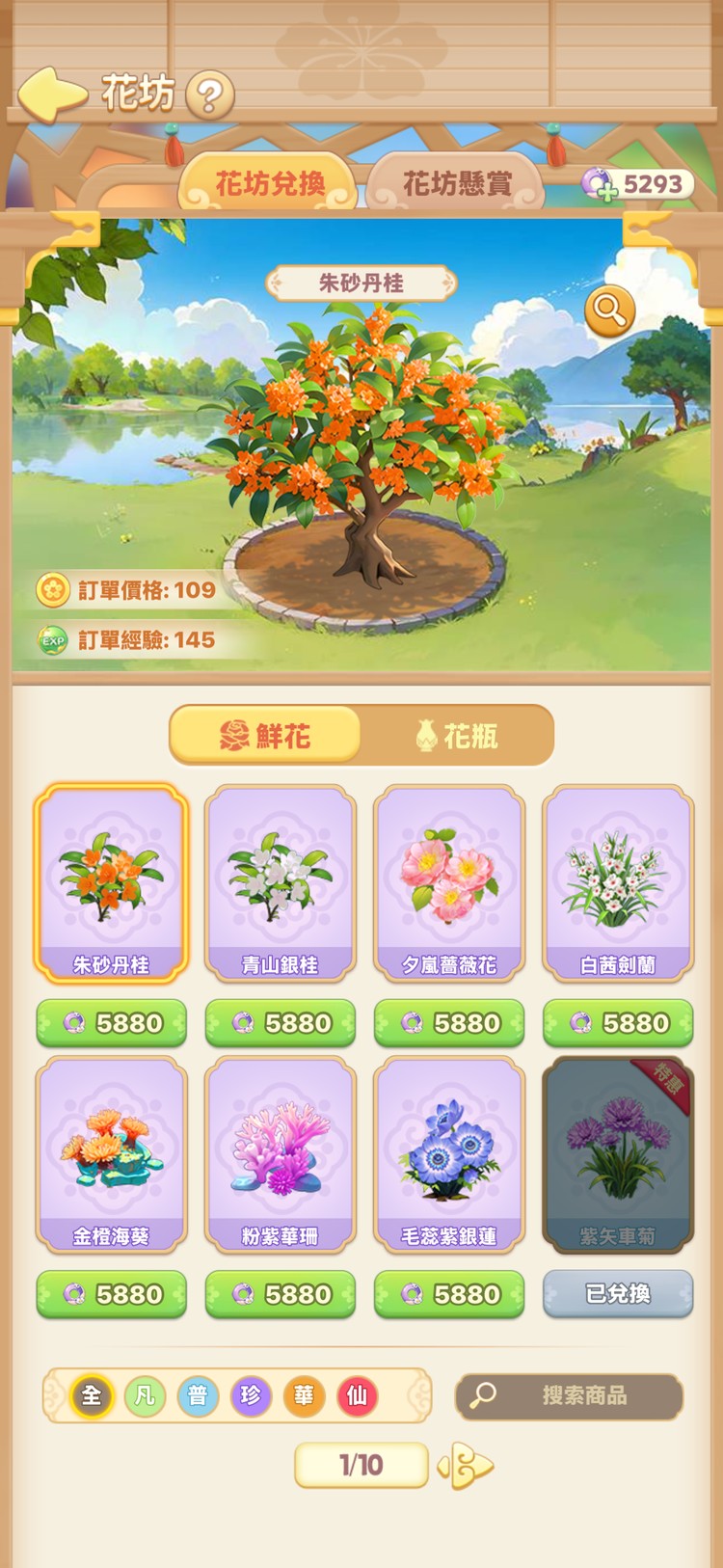723x1568 pixels.
Task: Select the 毛蕊紫銀蓮 flower card
Action: [x=449, y=1154]
